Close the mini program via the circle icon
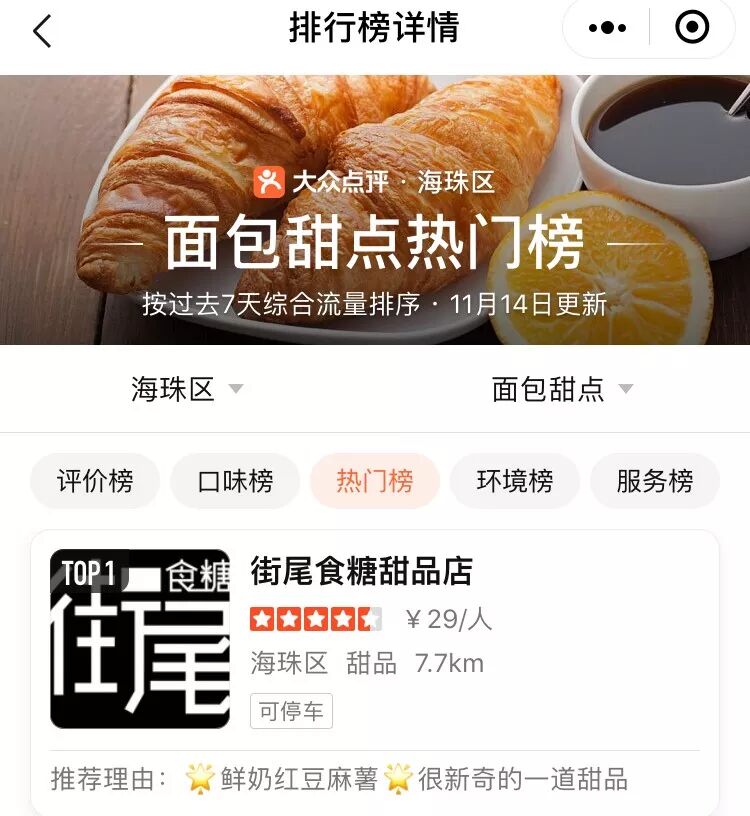Image resolution: width=750 pixels, height=816 pixels. (692, 27)
